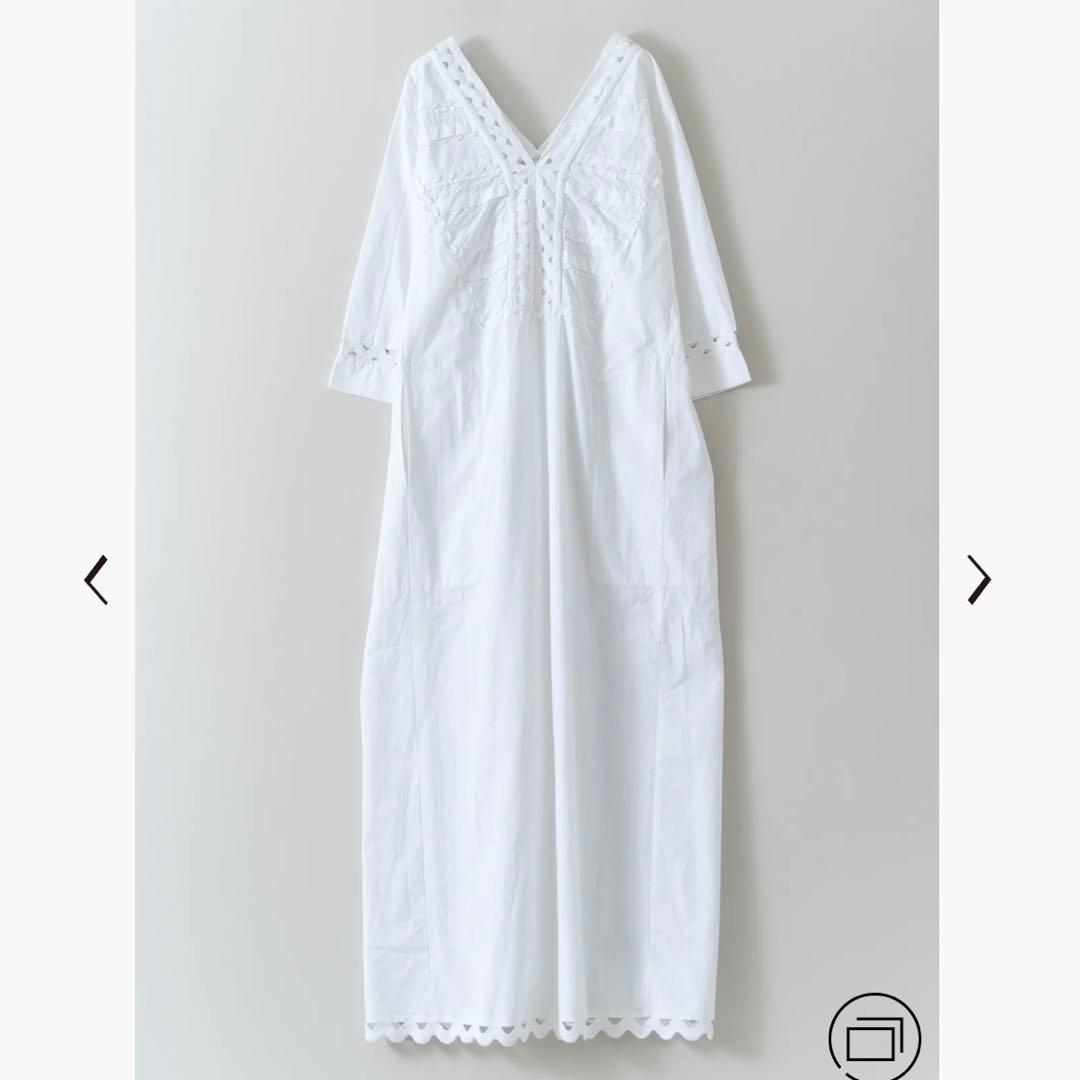Open the image gallery view icon
The image size is (1080, 1080).
874,1037
